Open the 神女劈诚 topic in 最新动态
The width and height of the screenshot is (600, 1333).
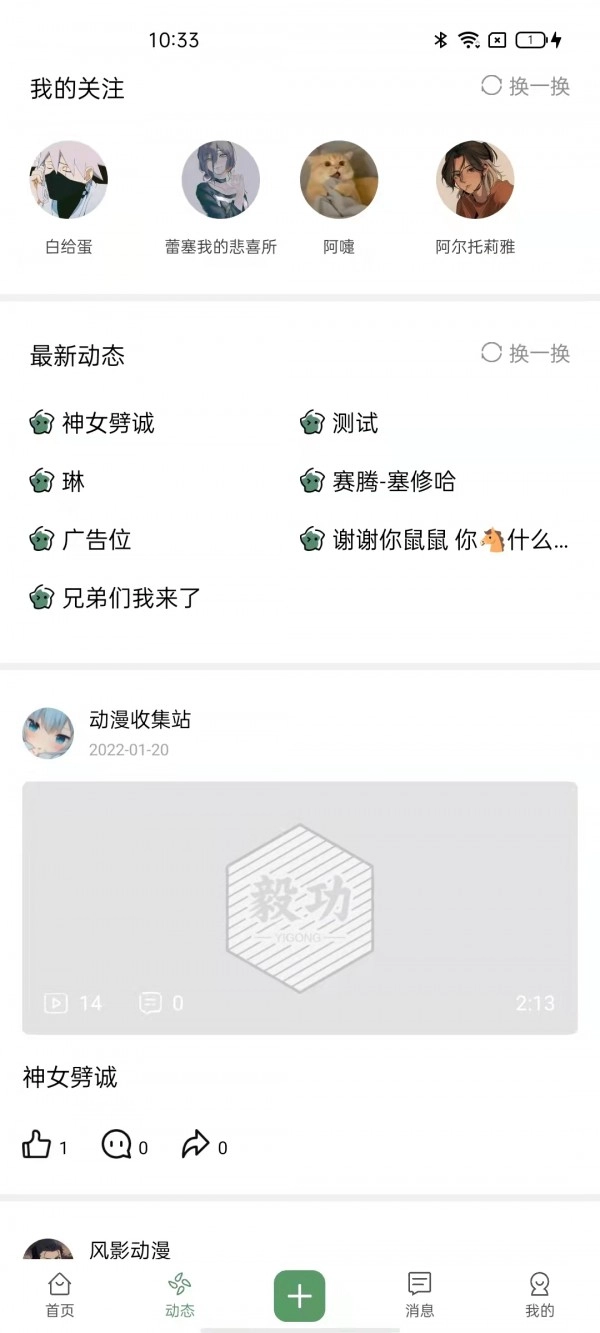pos(108,423)
